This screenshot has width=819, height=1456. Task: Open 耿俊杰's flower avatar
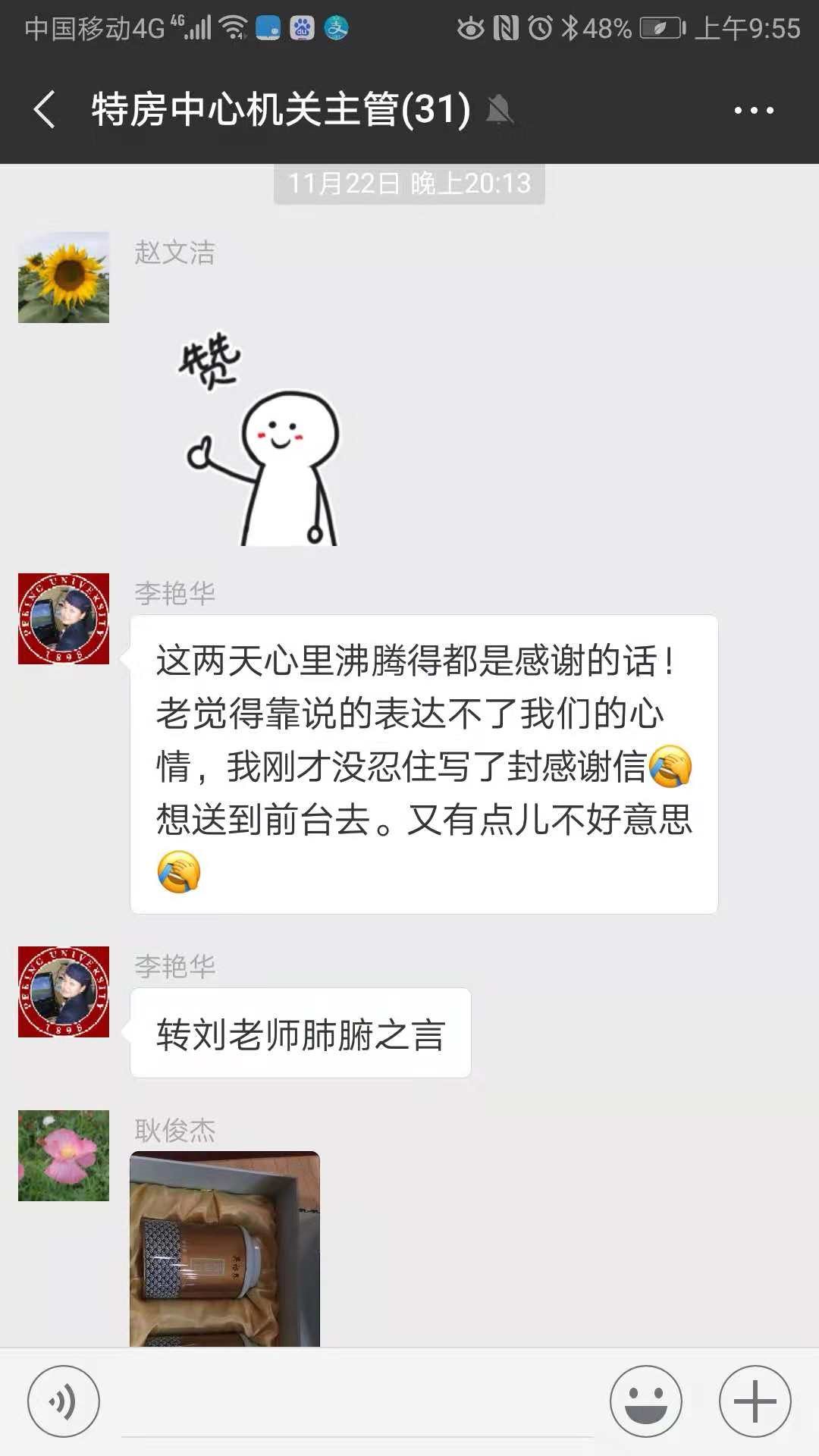[x=64, y=1156]
